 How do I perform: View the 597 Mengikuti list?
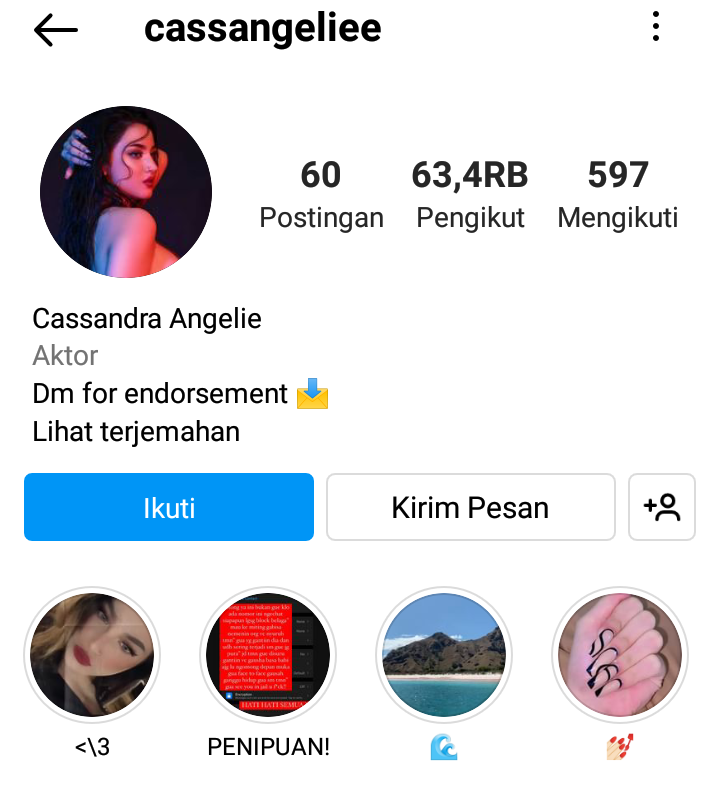pyautogui.click(x=617, y=194)
